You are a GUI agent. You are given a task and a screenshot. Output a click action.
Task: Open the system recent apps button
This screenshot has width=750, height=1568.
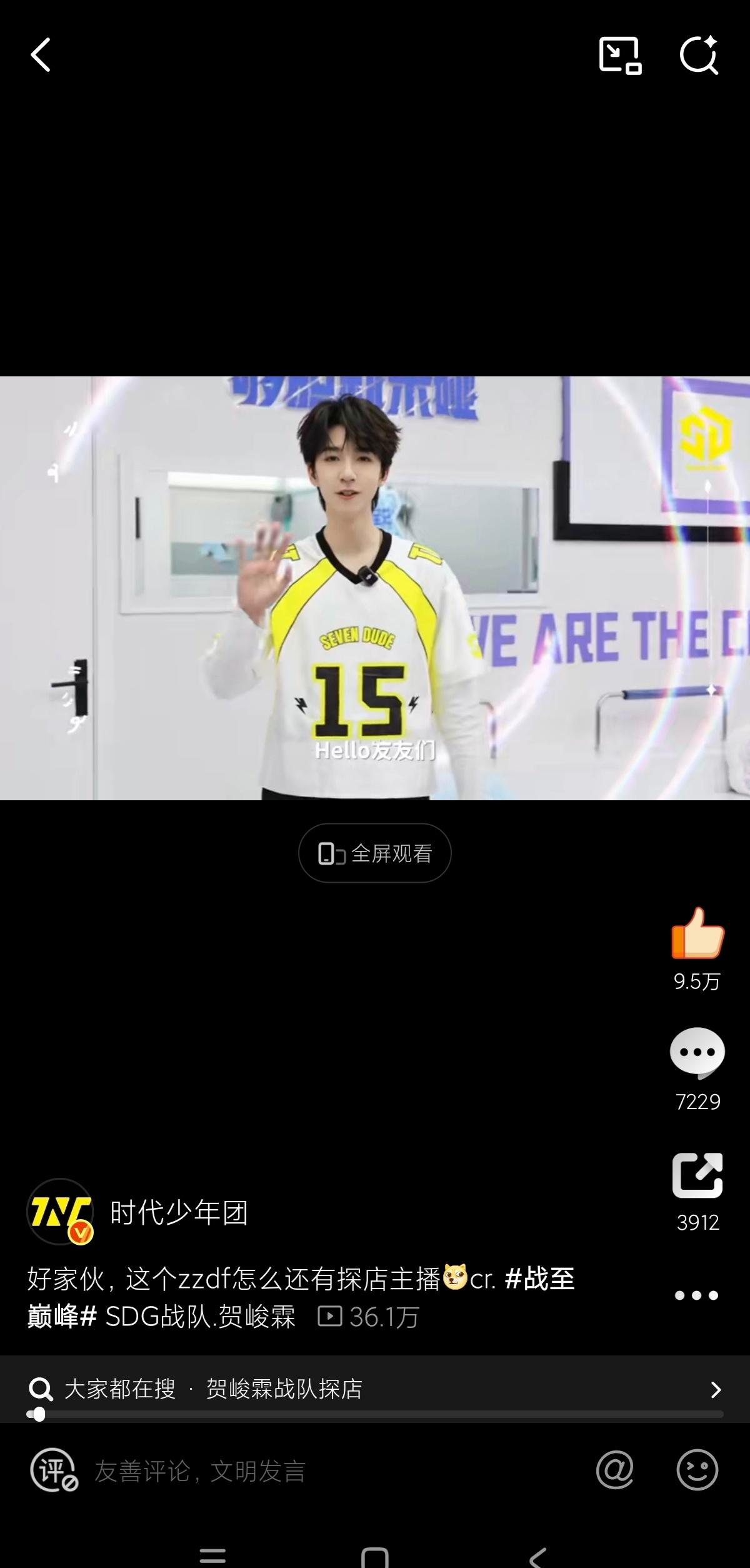point(212,1556)
